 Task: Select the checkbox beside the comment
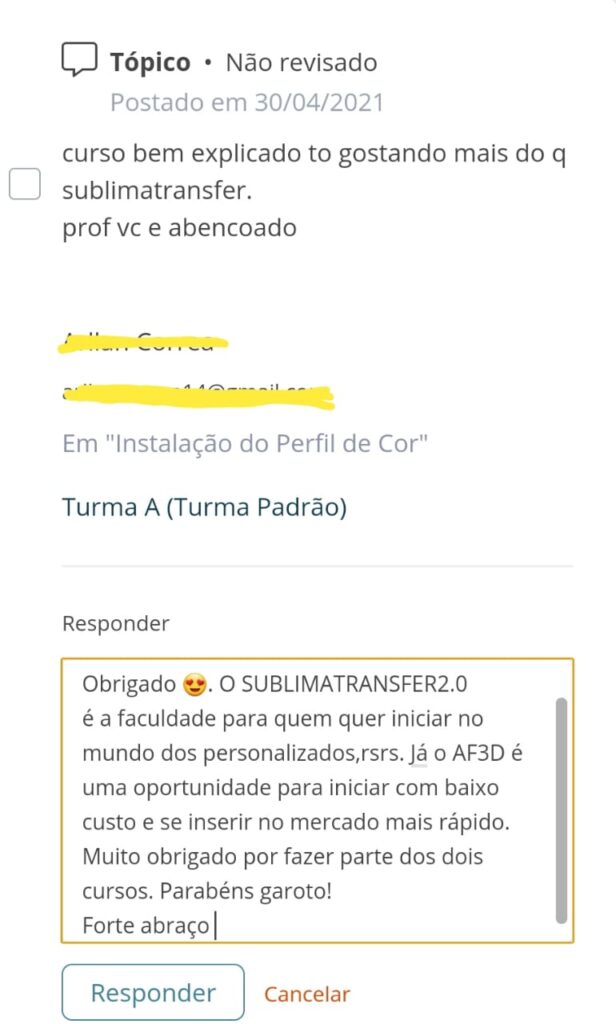click(x=24, y=184)
